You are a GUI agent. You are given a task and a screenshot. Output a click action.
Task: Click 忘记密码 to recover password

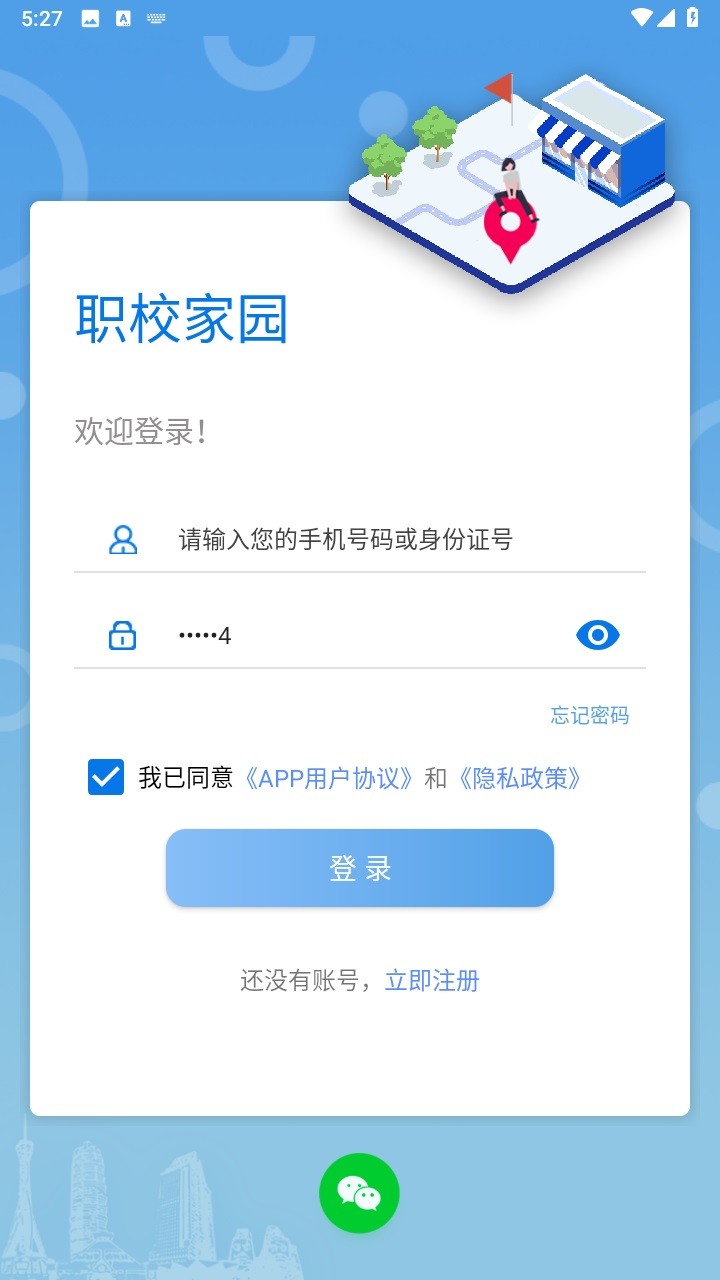(589, 715)
